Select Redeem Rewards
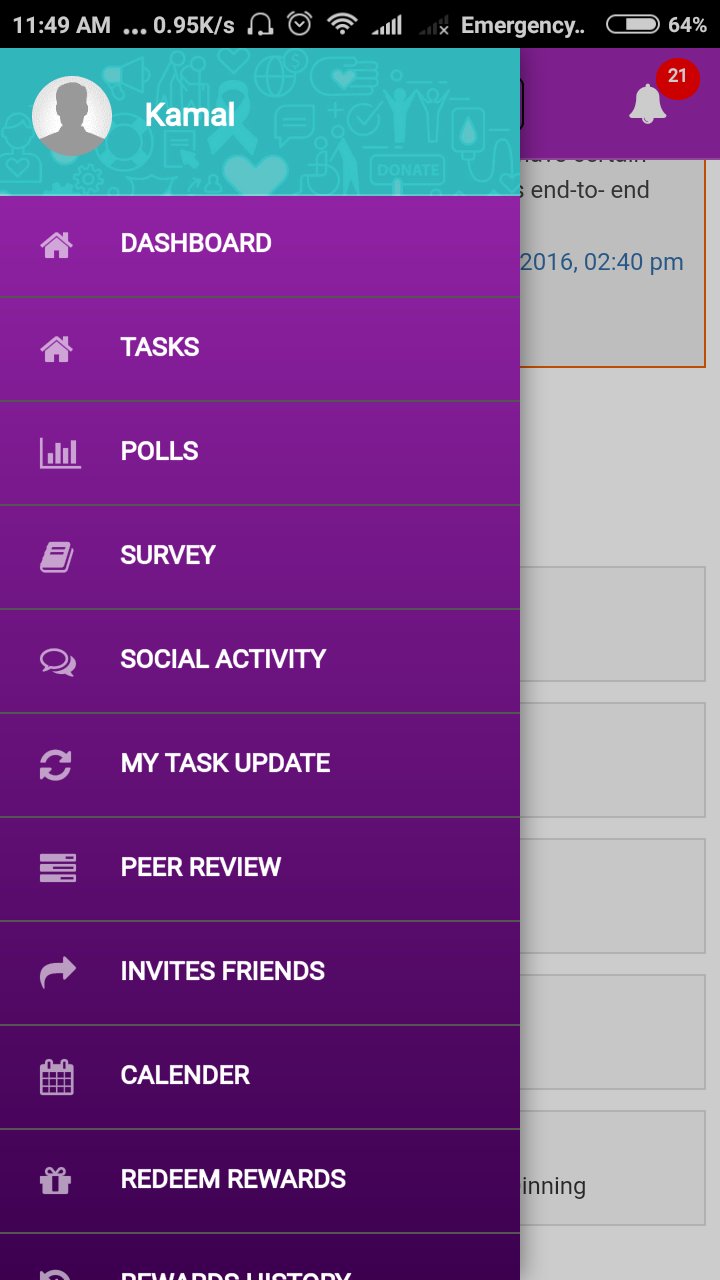Viewport: 720px width, 1280px height. click(260, 1181)
